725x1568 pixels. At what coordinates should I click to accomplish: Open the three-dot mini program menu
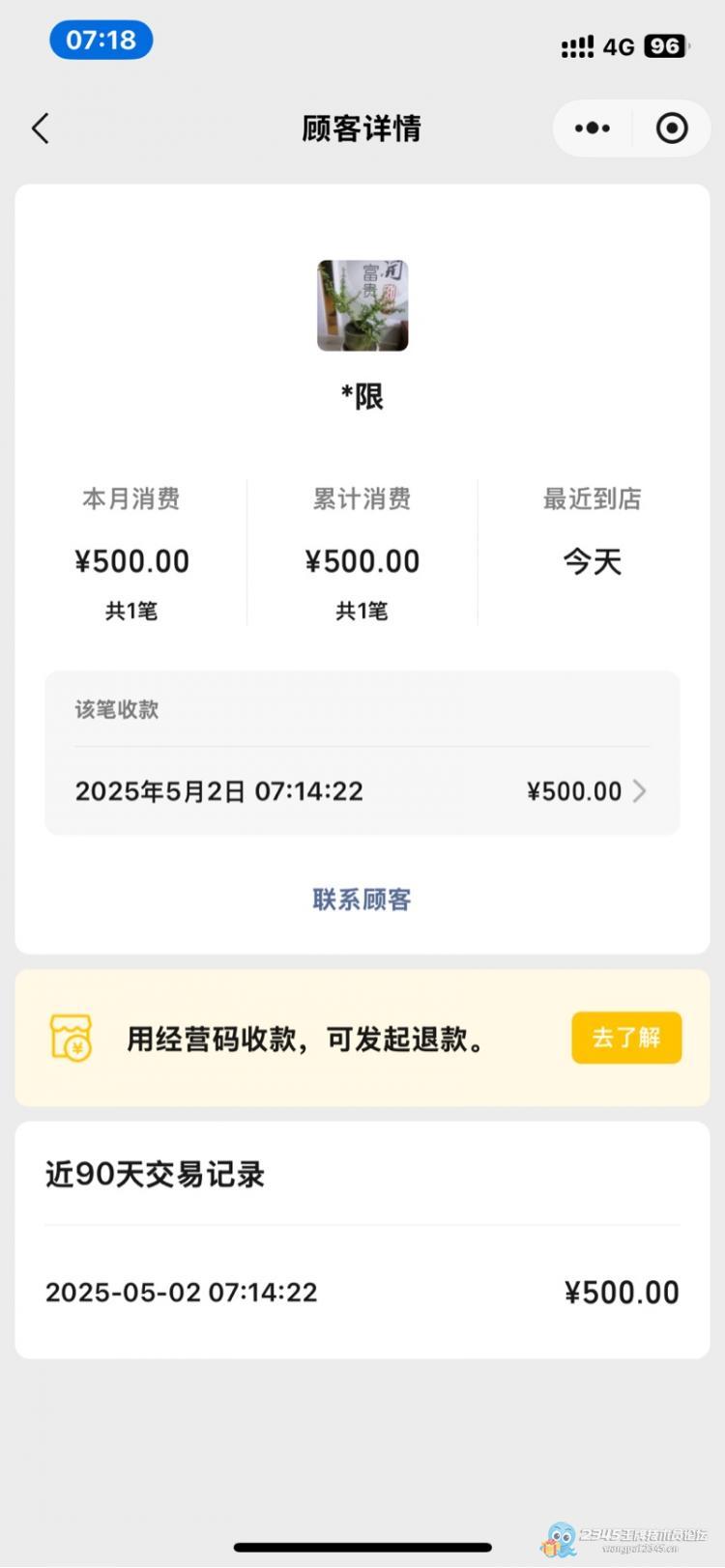[x=593, y=128]
